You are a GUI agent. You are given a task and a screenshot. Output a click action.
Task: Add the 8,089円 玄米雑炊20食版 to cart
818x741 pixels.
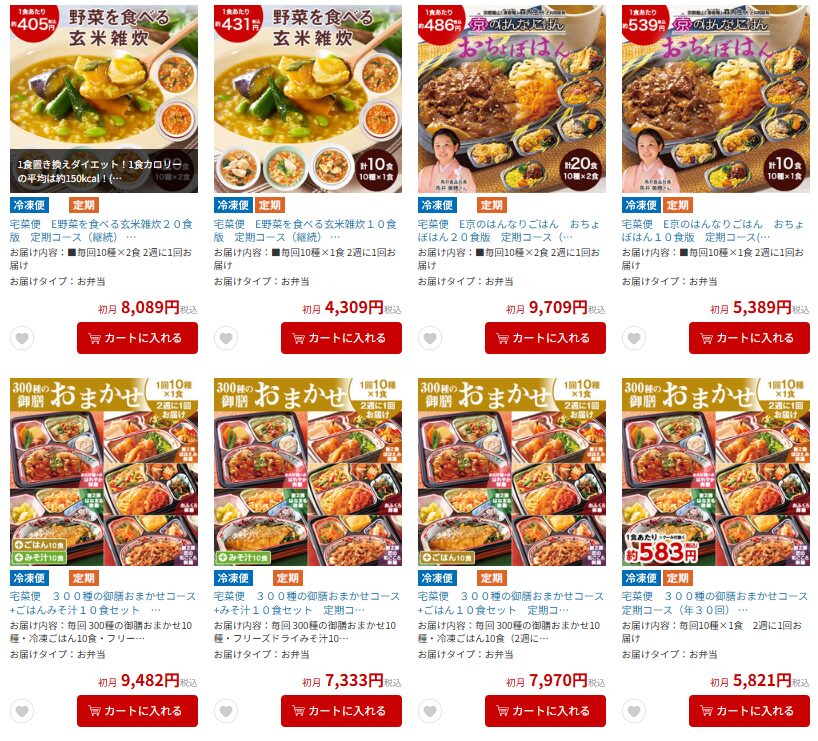pyautogui.click(x=137, y=338)
